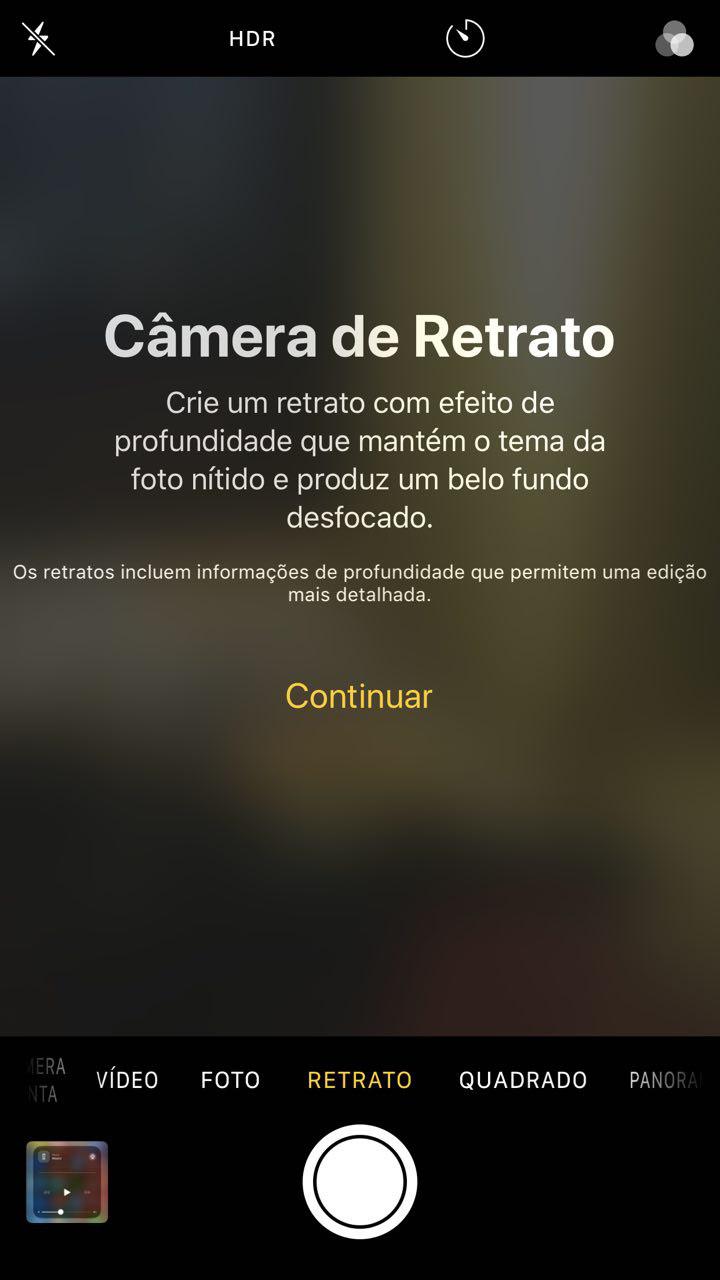This screenshot has height=1280, width=720.
Task: Toggle HDR mode on or off
Action: (x=252, y=39)
